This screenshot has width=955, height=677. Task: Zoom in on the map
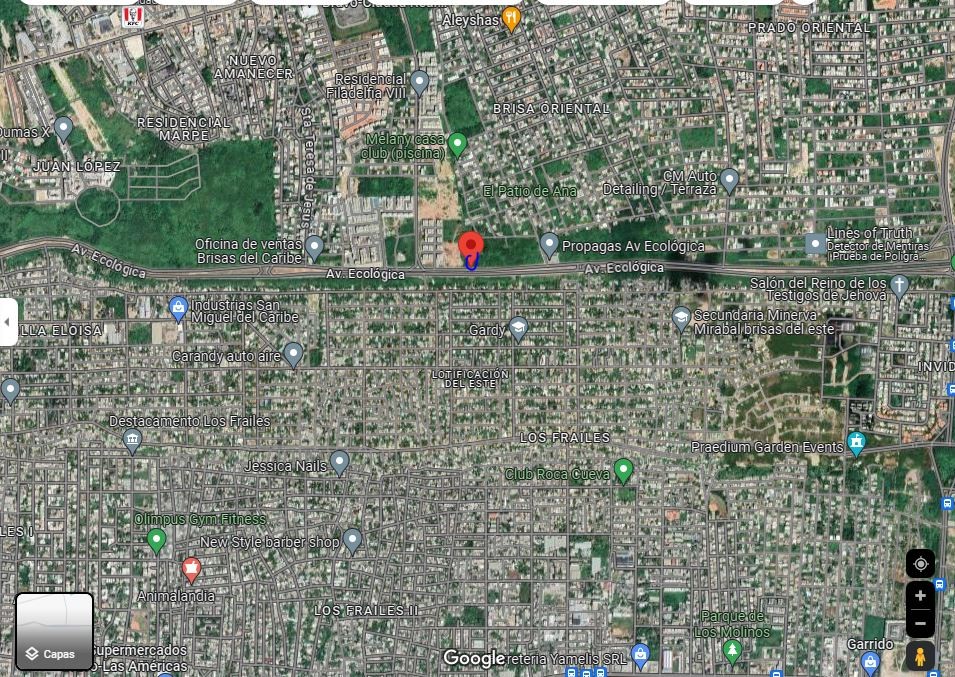[920, 596]
